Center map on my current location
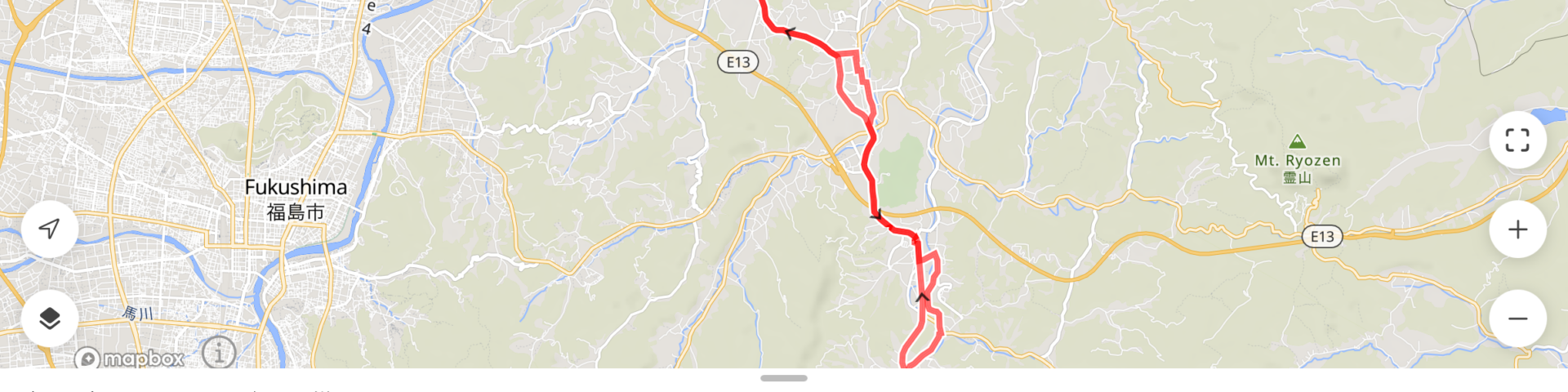 tap(50, 229)
